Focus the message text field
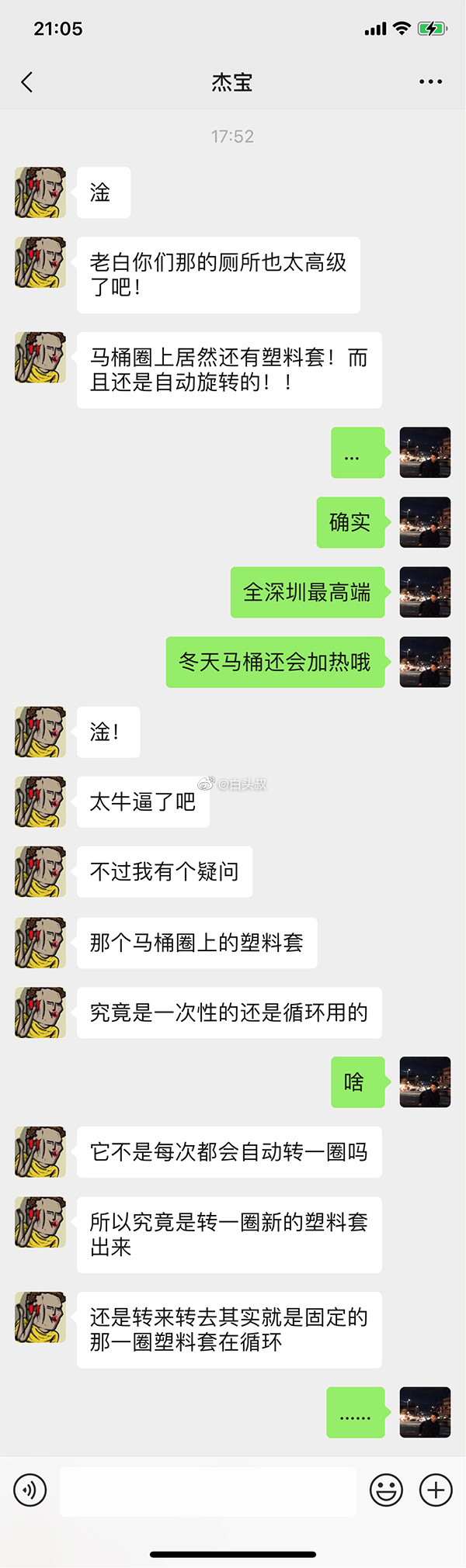Screen dimensions: 466x1568 coord(207,1490)
